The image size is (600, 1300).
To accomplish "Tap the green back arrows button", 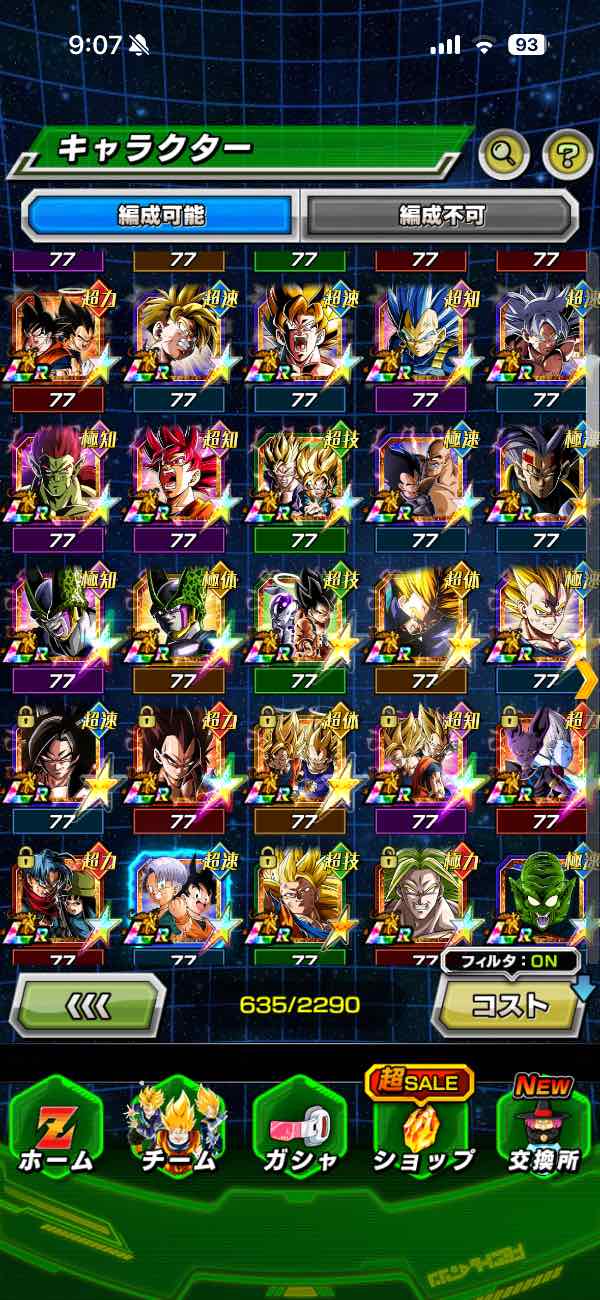I will pos(88,1004).
